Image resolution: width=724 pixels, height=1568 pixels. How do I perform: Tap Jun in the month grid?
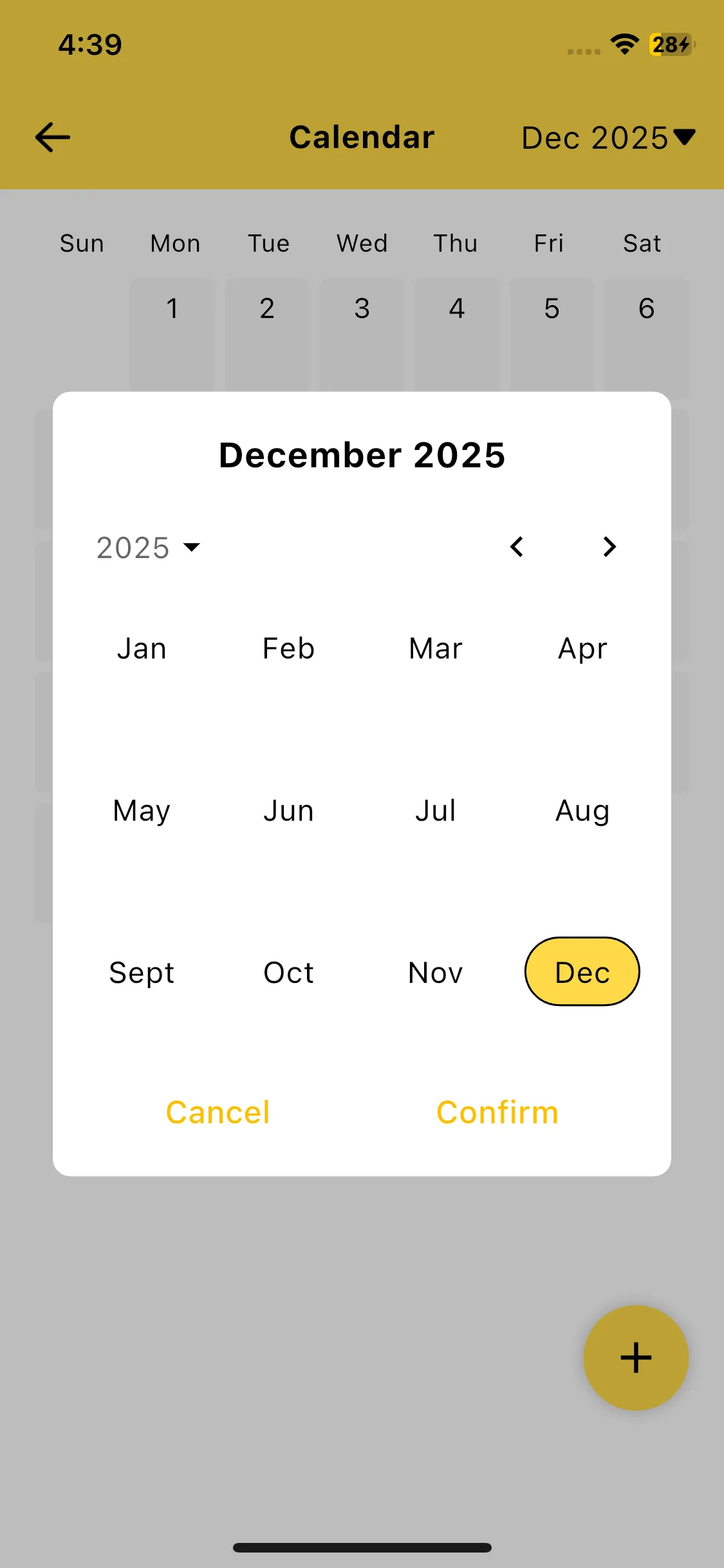click(288, 810)
